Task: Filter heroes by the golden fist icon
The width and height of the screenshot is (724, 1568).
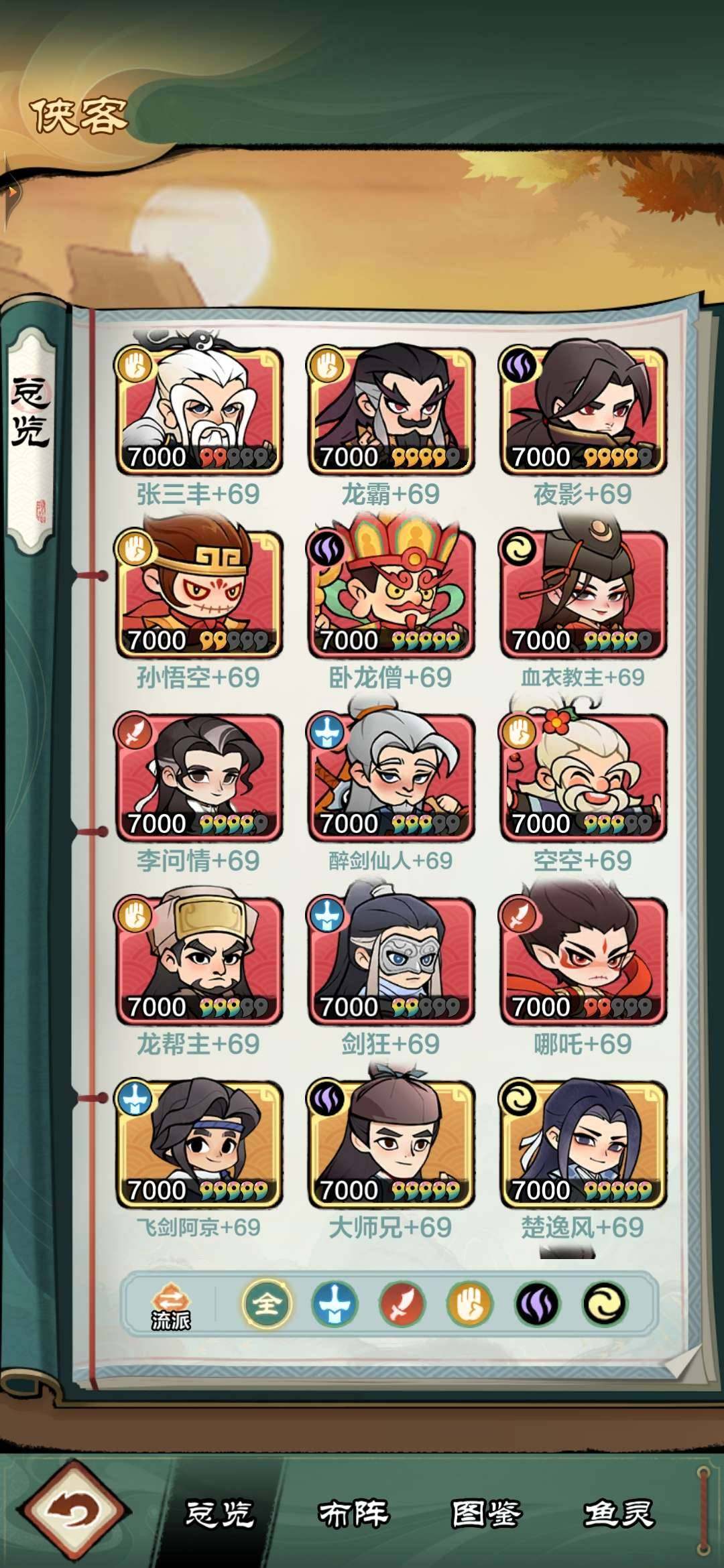Action: point(470,1304)
